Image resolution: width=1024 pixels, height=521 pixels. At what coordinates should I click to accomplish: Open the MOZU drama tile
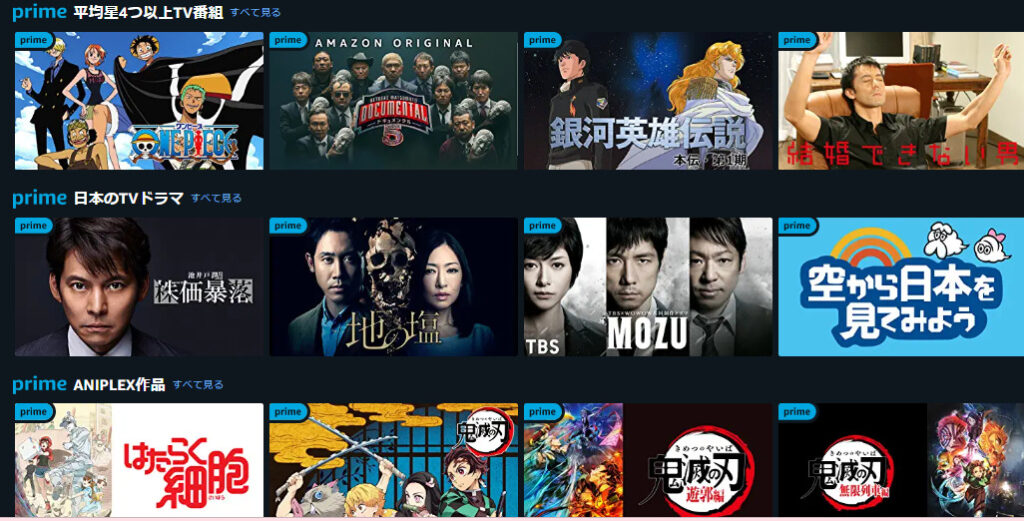(x=649, y=287)
